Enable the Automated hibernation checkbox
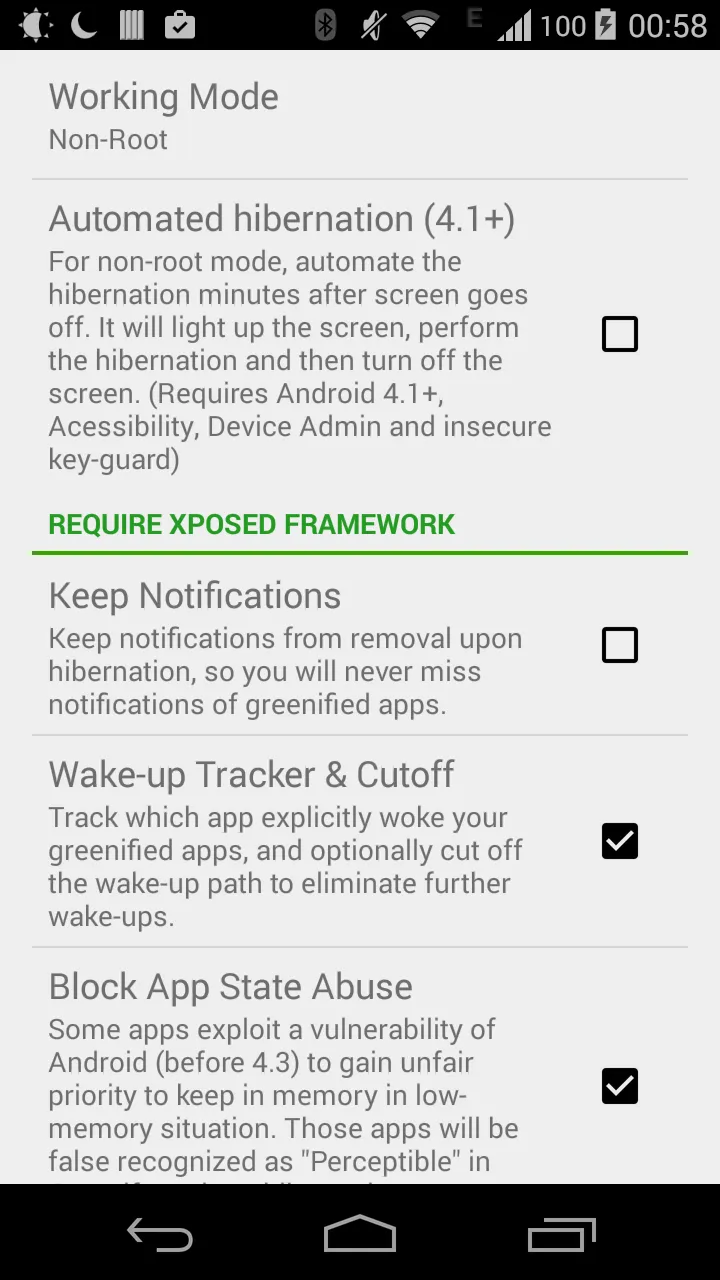The height and width of the screenshot is (1280, 720). (619, 334)
